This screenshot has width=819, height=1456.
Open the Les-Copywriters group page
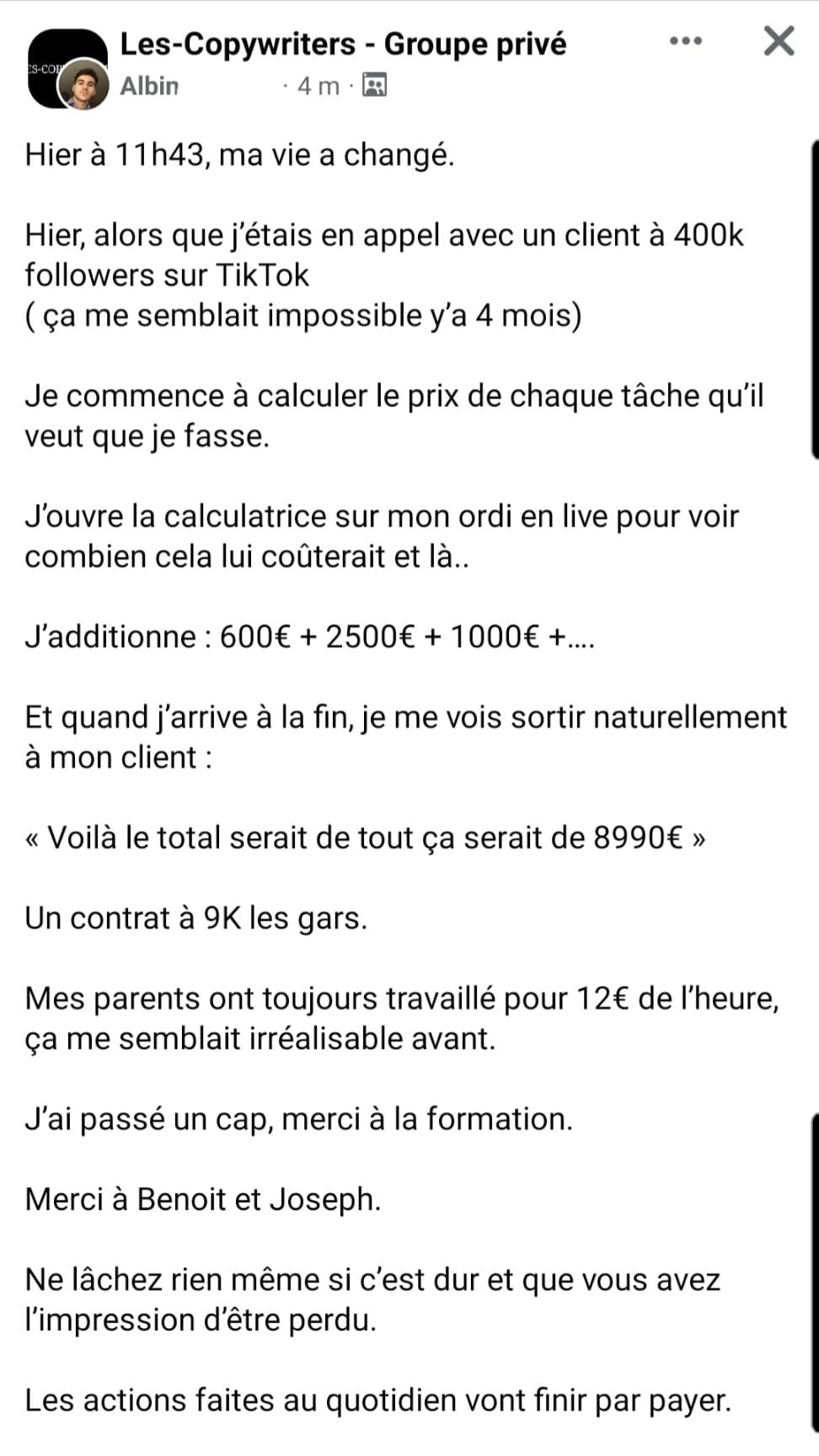[343, 44]
